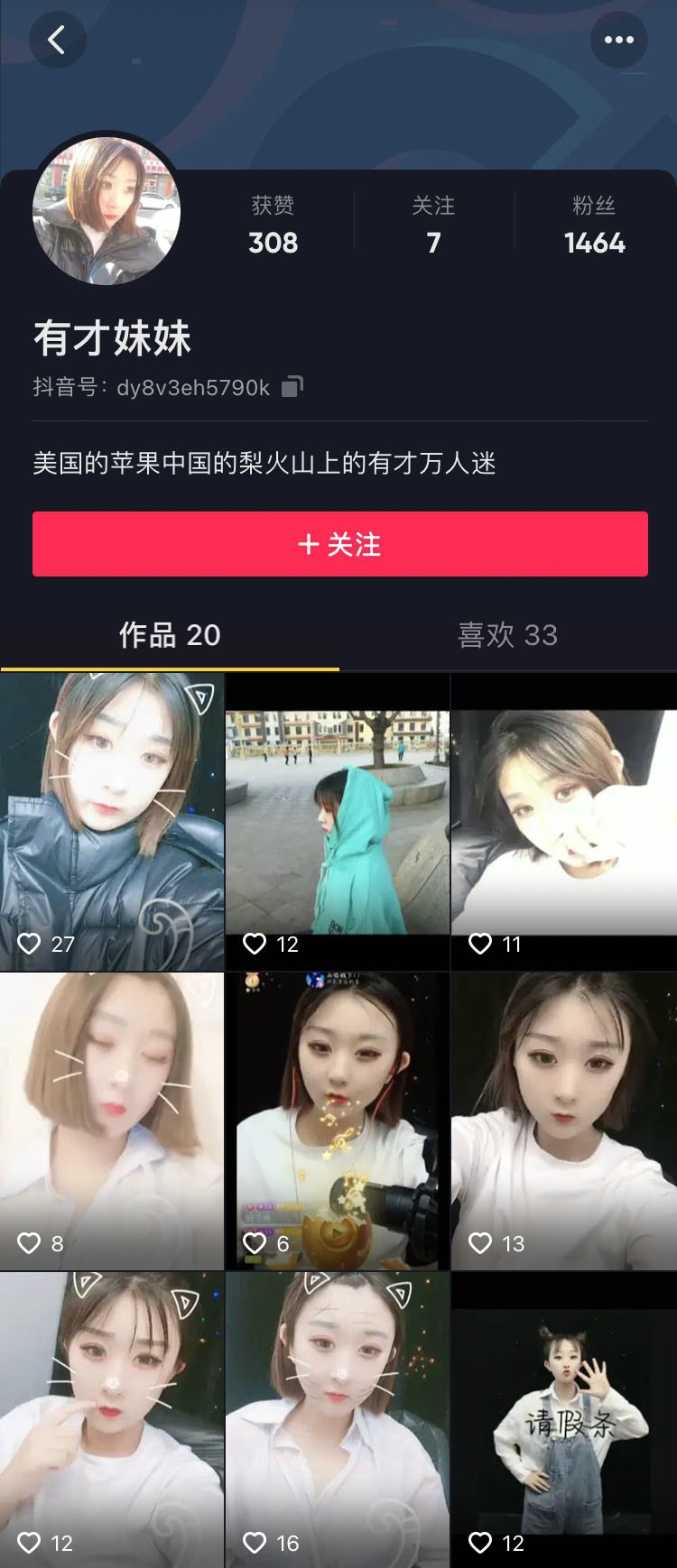Screen dimensions: 677x1568
Task: View the 关注 7 following list
Action: [433, 226]
